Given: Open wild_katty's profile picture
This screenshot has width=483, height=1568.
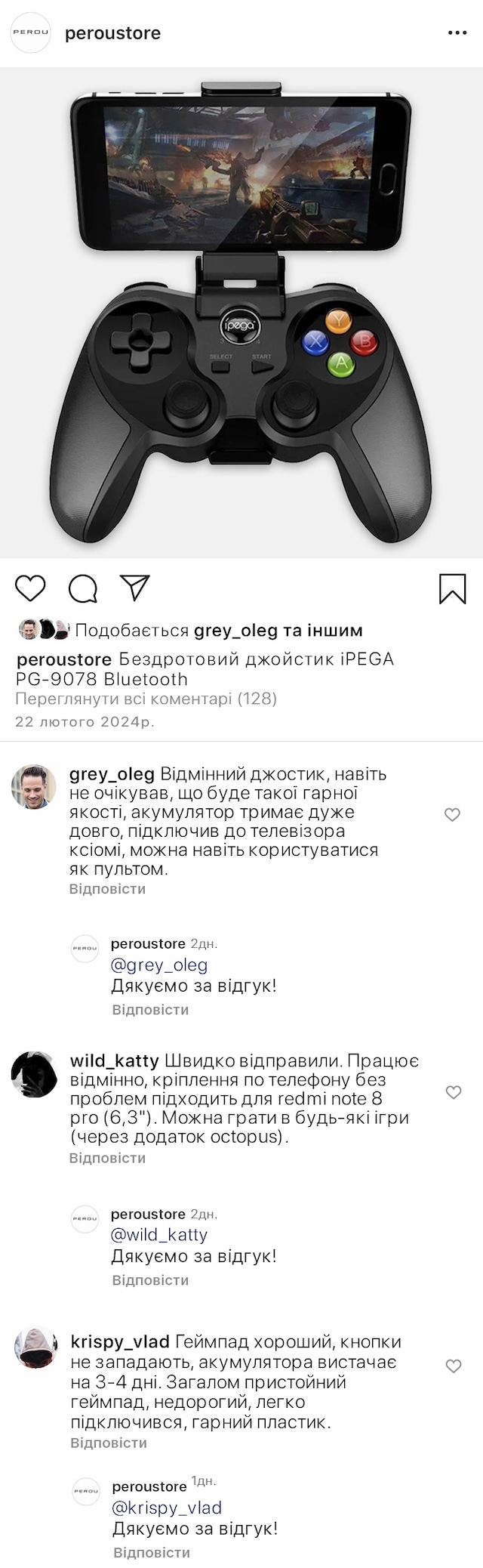Looking at the screenshot, I should (x=35, y=1074).
